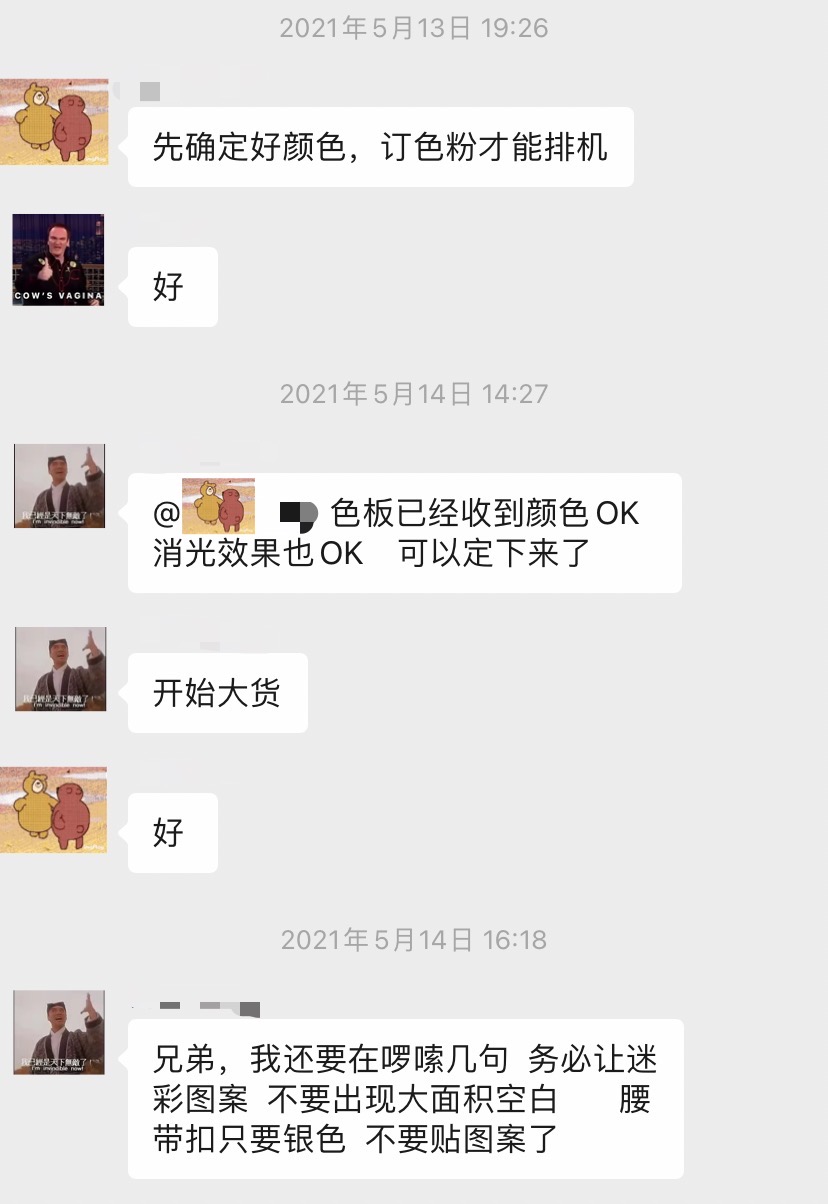Viewport: 828px width, 1204px height.
Task: Tap avatar next to the 色板已经收到 message
Action: point(59,486)
